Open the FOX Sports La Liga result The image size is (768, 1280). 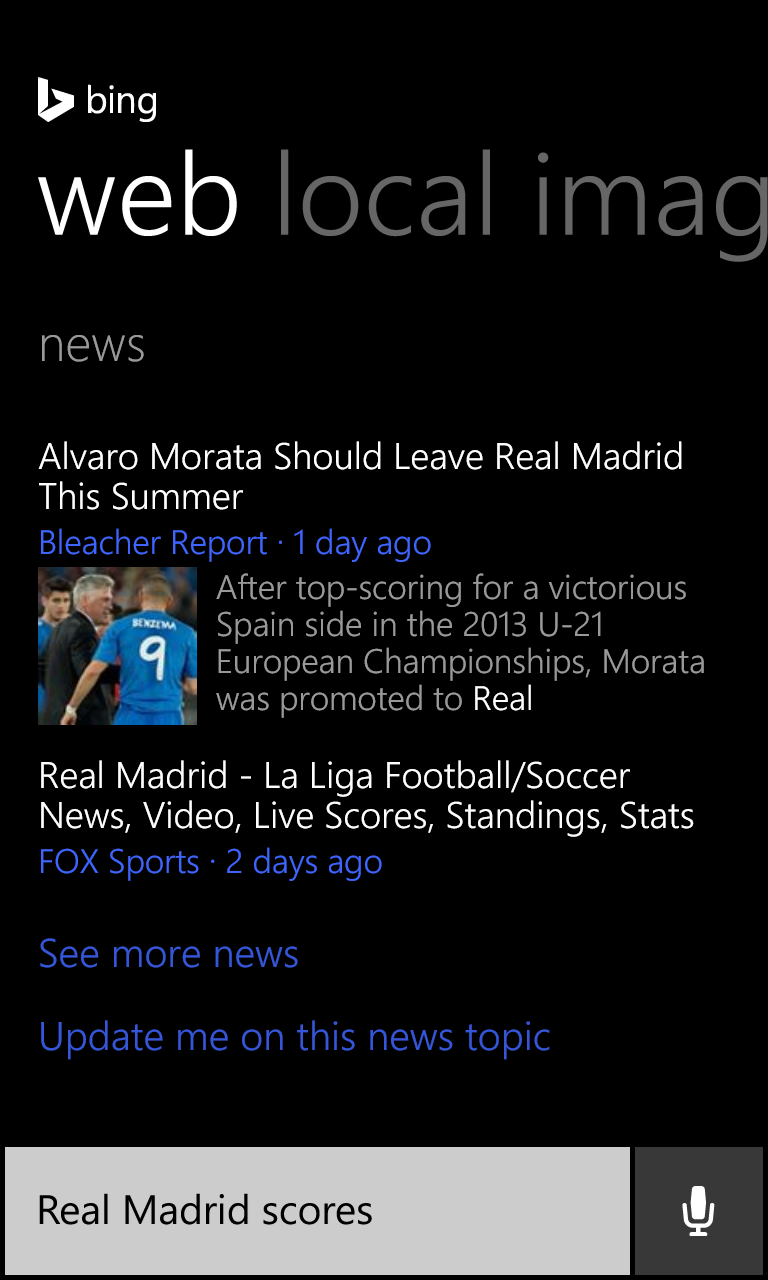click(366, 795)
